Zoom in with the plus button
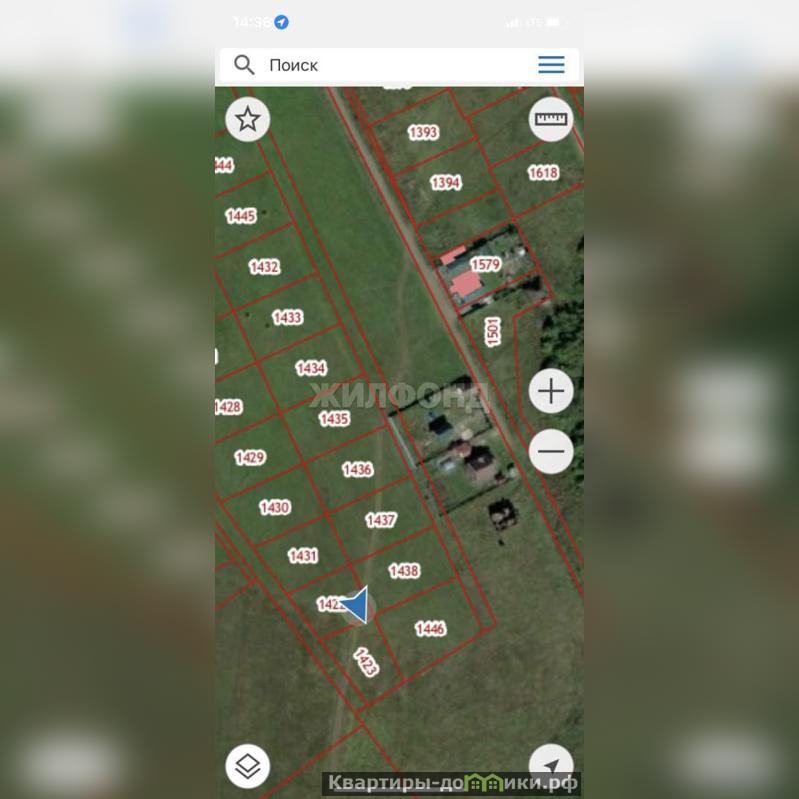Screen dimensions: 799x799 click(551, 391)
